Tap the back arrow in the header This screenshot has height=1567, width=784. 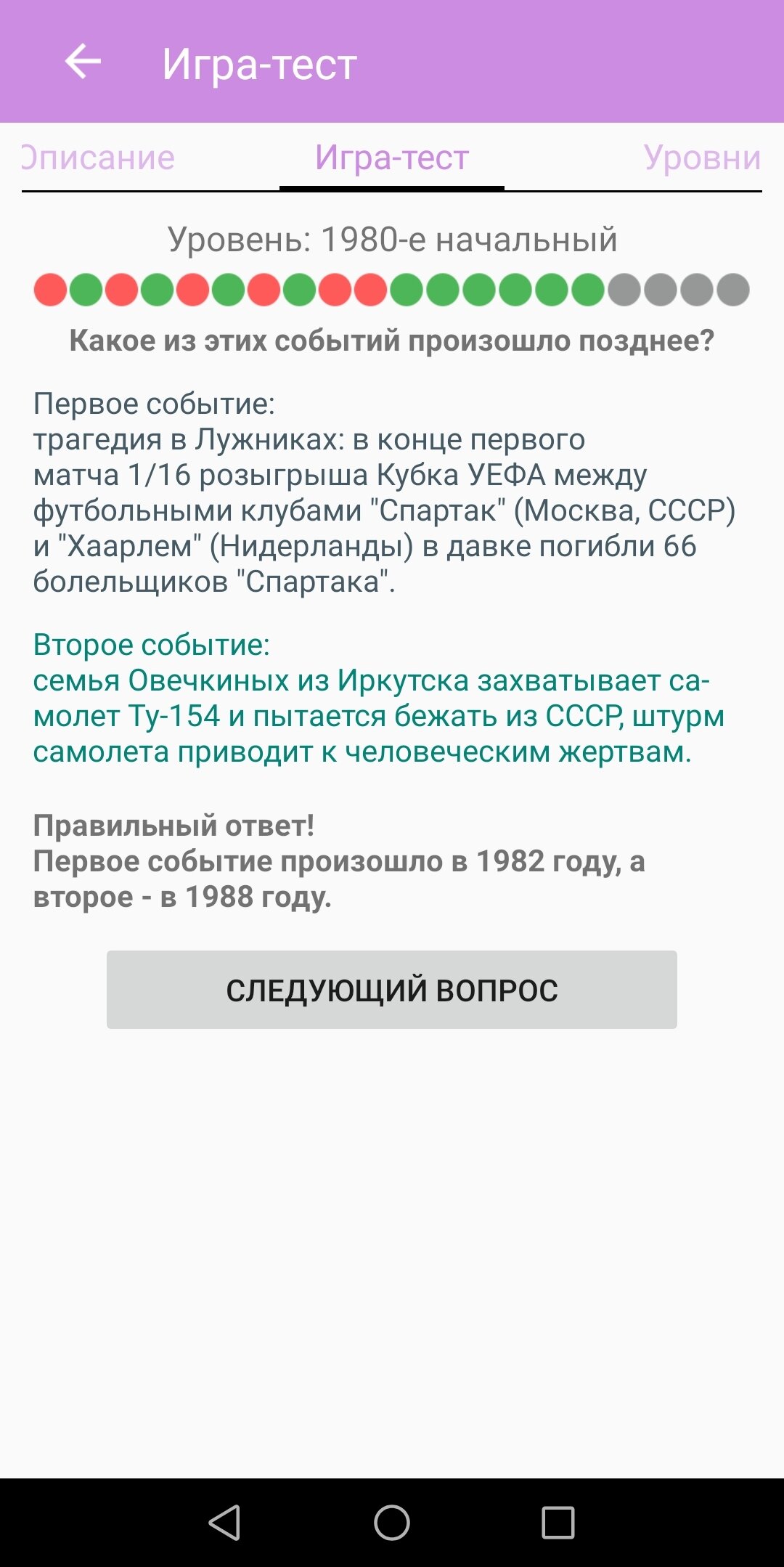(83, 62)
